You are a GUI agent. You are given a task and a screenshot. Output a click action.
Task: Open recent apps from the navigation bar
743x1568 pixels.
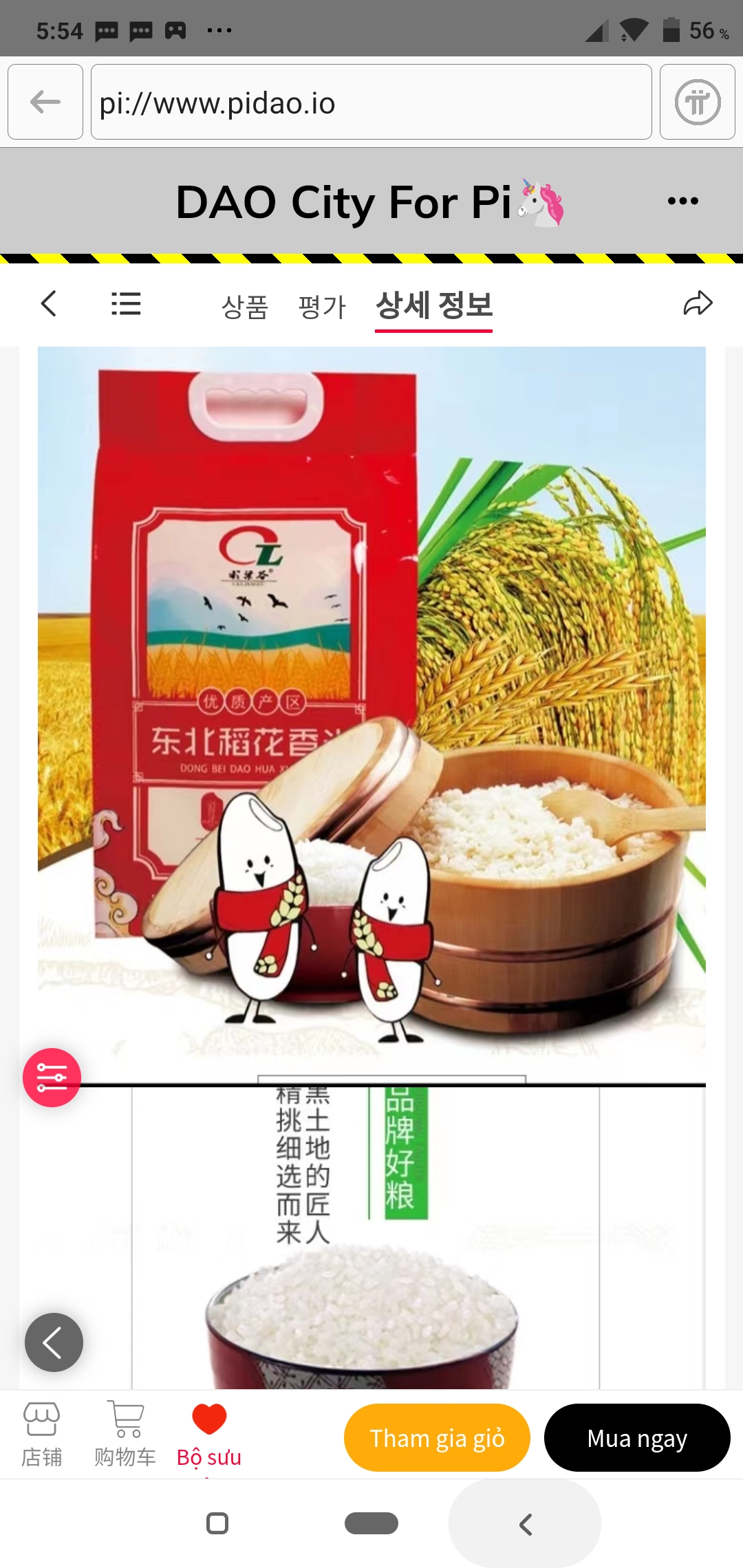(217, 1523)
